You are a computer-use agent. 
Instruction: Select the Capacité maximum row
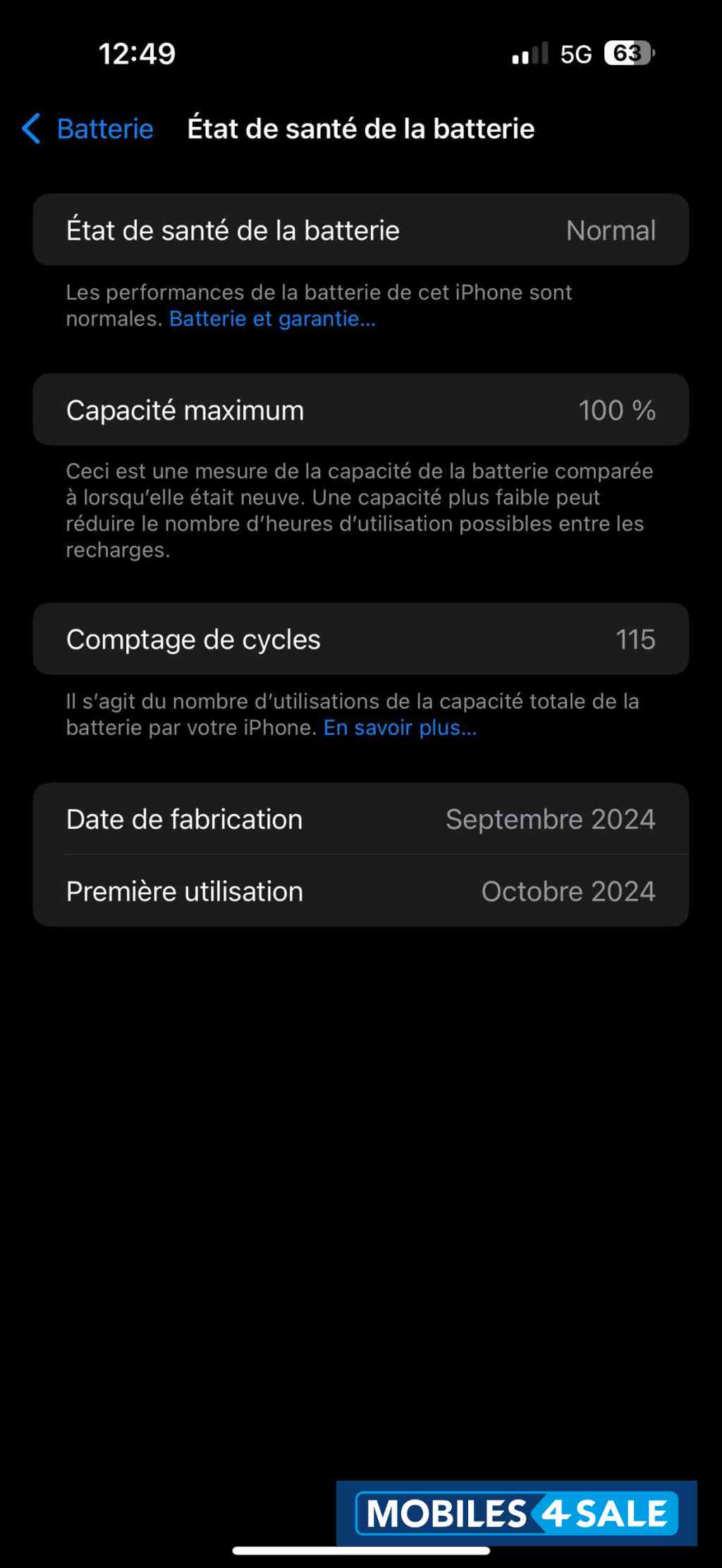tap(361, 409)
